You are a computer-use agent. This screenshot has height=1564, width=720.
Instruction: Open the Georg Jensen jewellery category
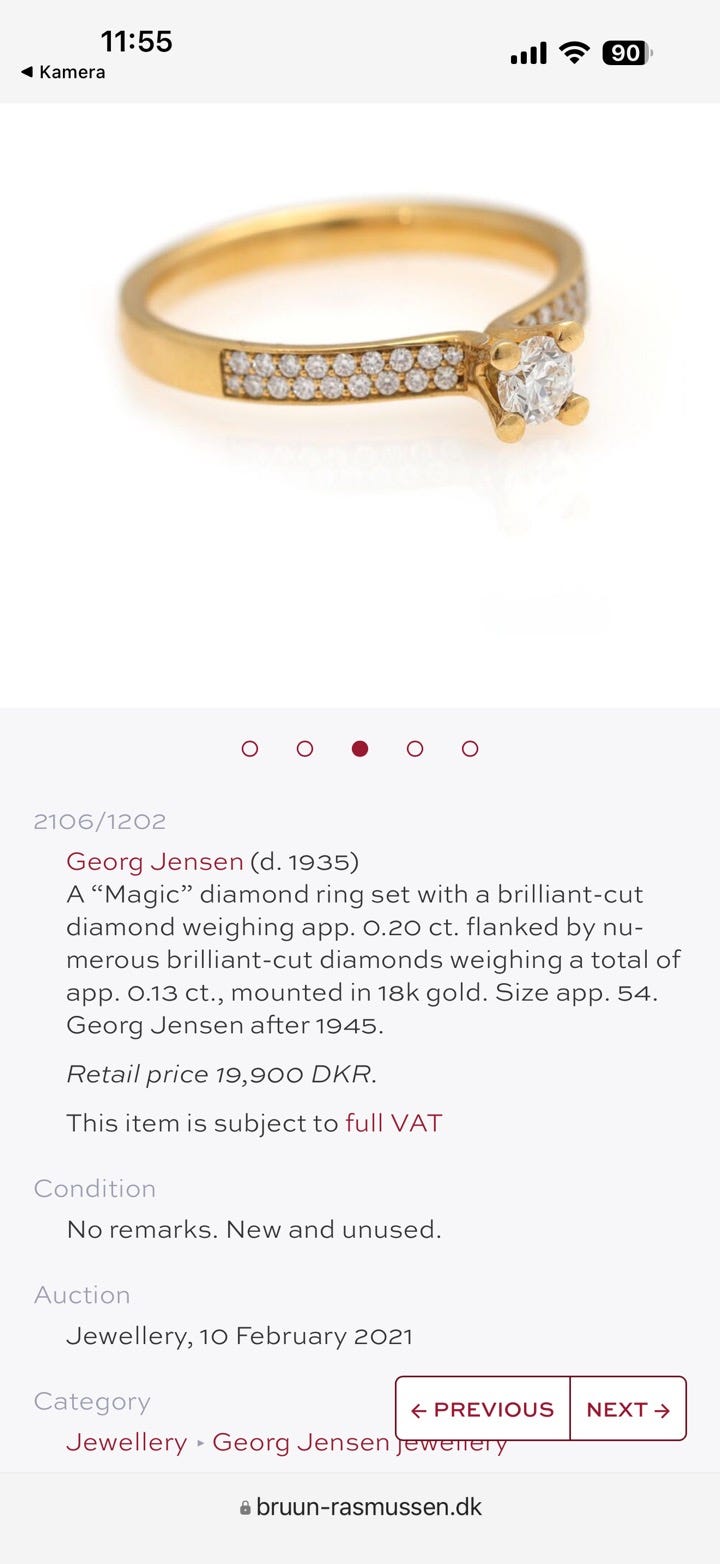coord(359,1442)
